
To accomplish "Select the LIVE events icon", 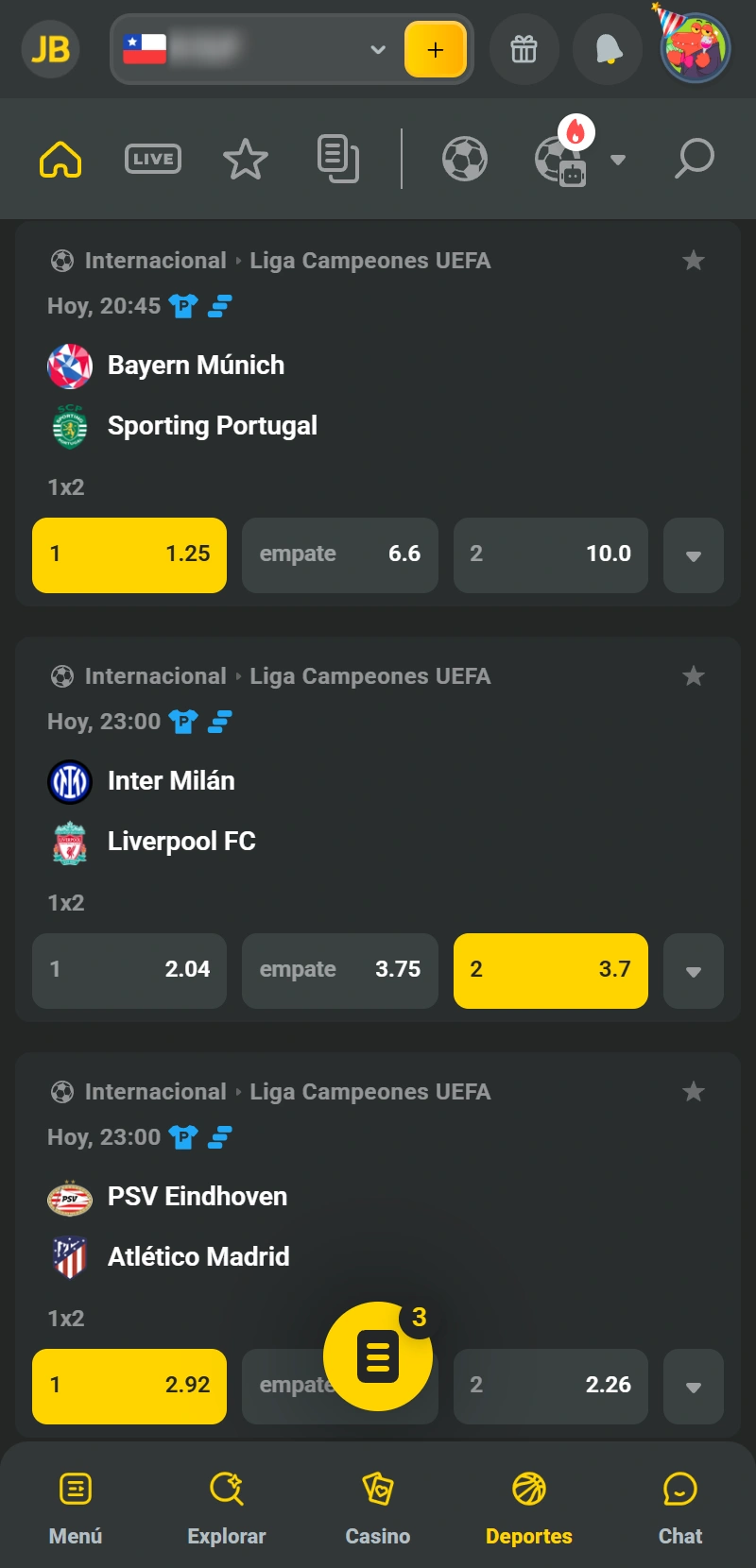I will pyautogui.click(x=152, y=159).
